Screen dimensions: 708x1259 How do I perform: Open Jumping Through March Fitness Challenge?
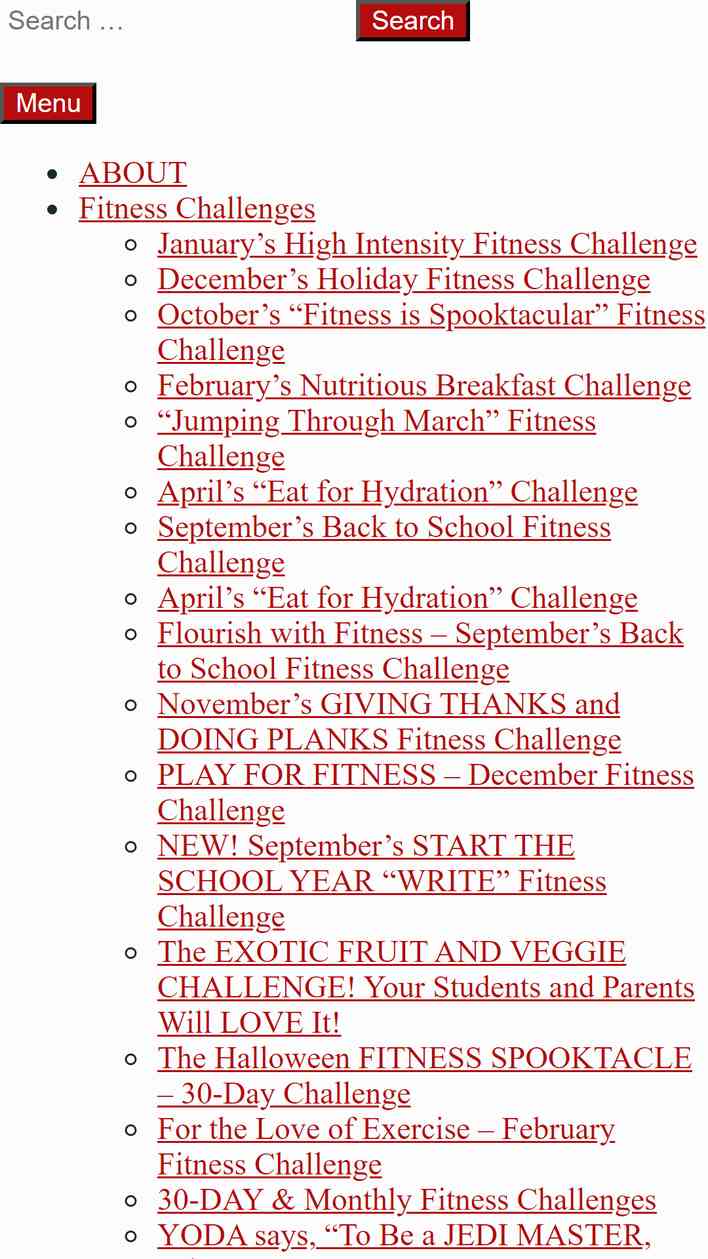pos(377,439)
